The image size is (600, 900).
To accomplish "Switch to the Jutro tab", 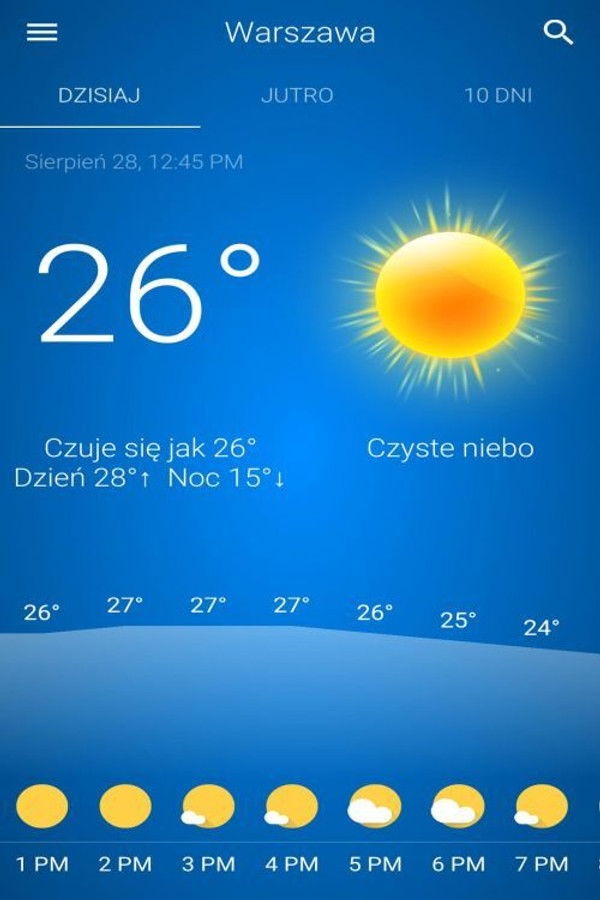I will coord(297,96).
